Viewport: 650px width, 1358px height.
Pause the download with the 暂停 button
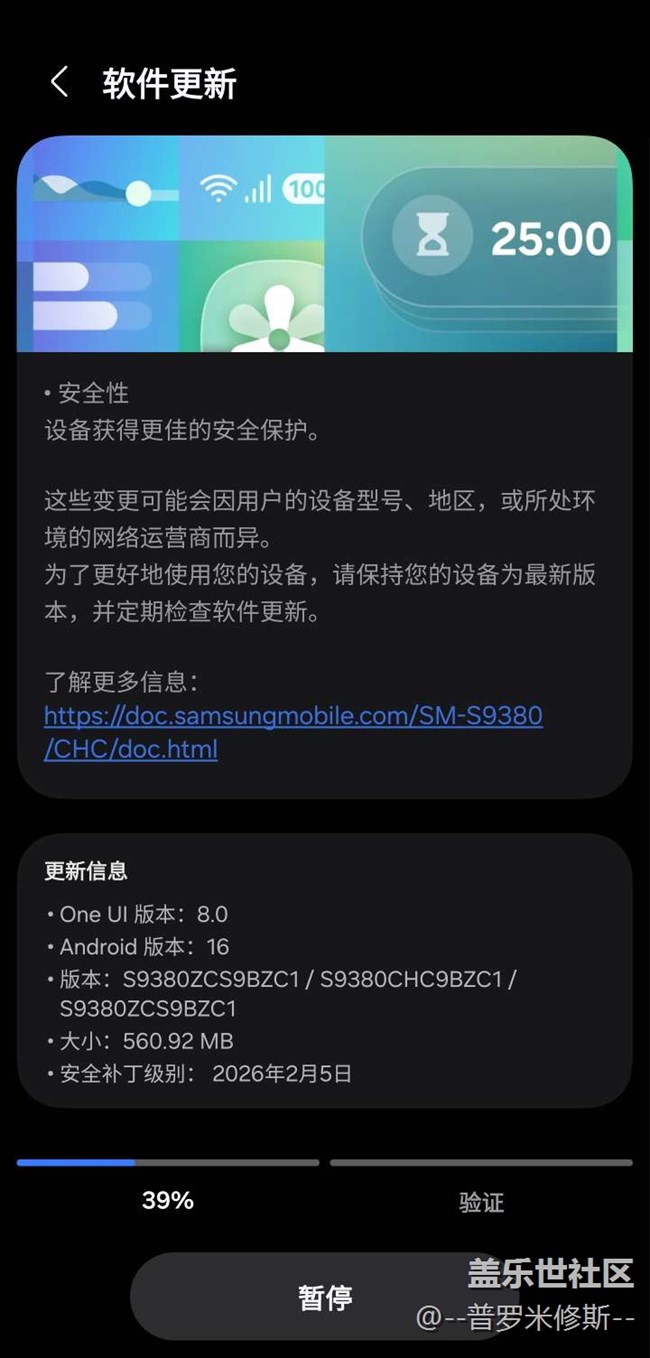[x=324, y=1297]
